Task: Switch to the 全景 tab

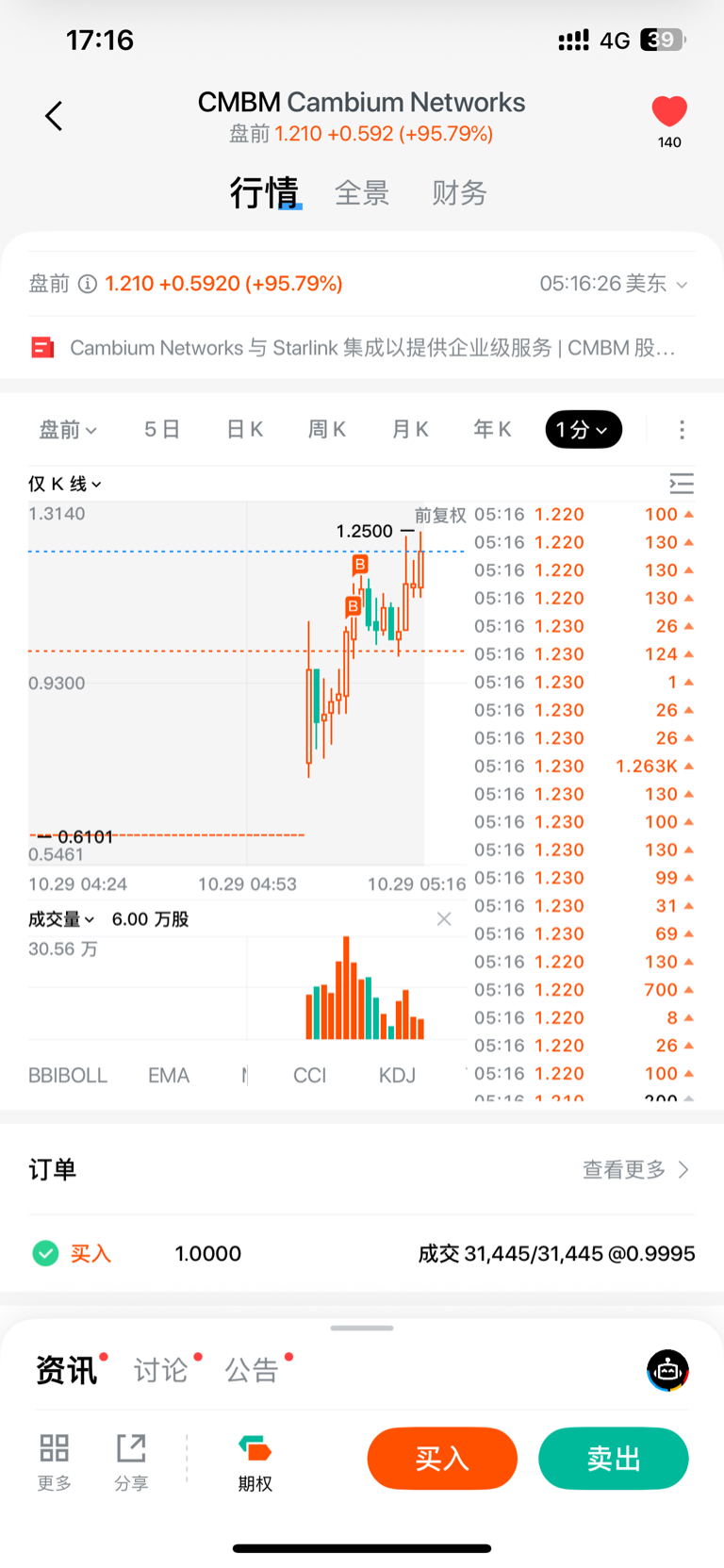Action: tap(362, 193)
